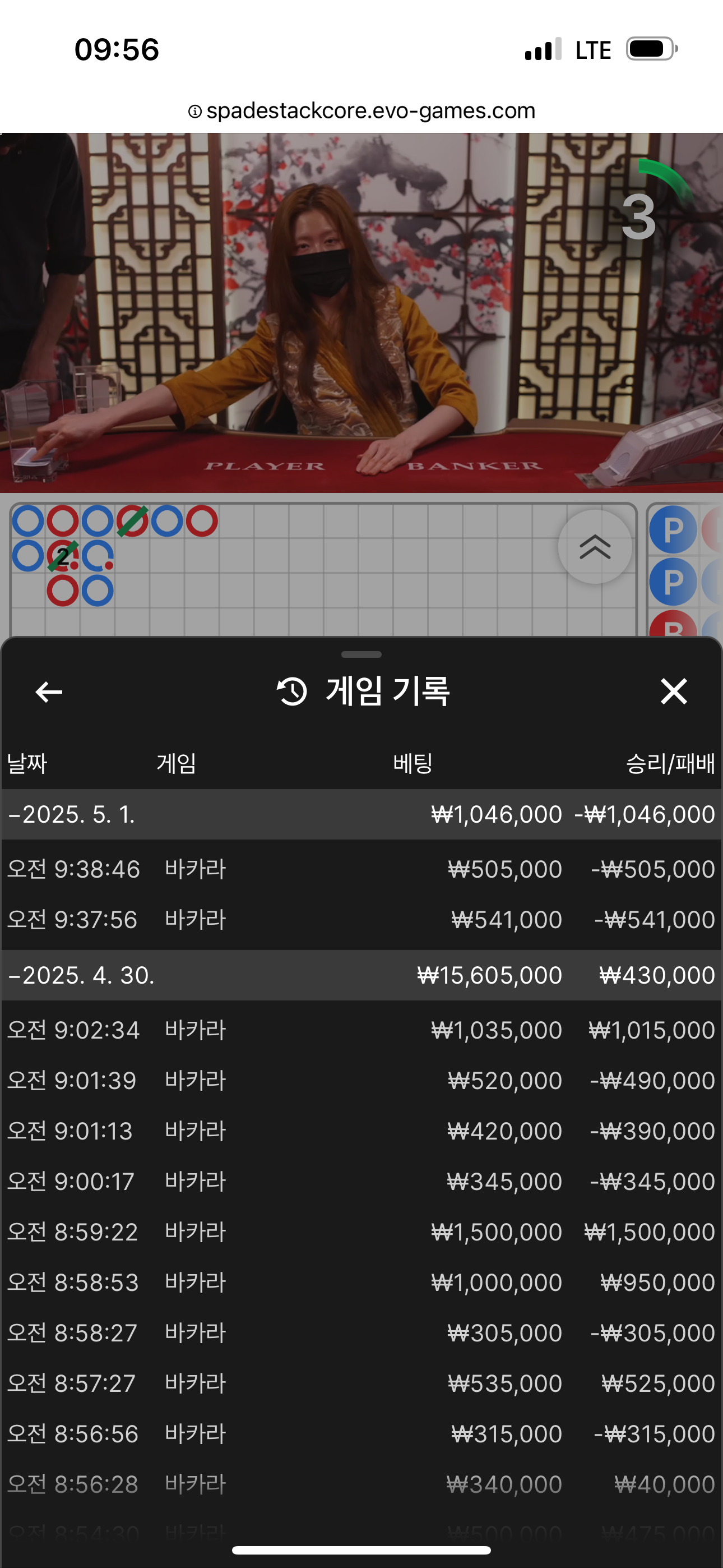View details of the 오전 9:02:34 round
The height and width of the screenshot is (1568, 723).
[361, 1031]
